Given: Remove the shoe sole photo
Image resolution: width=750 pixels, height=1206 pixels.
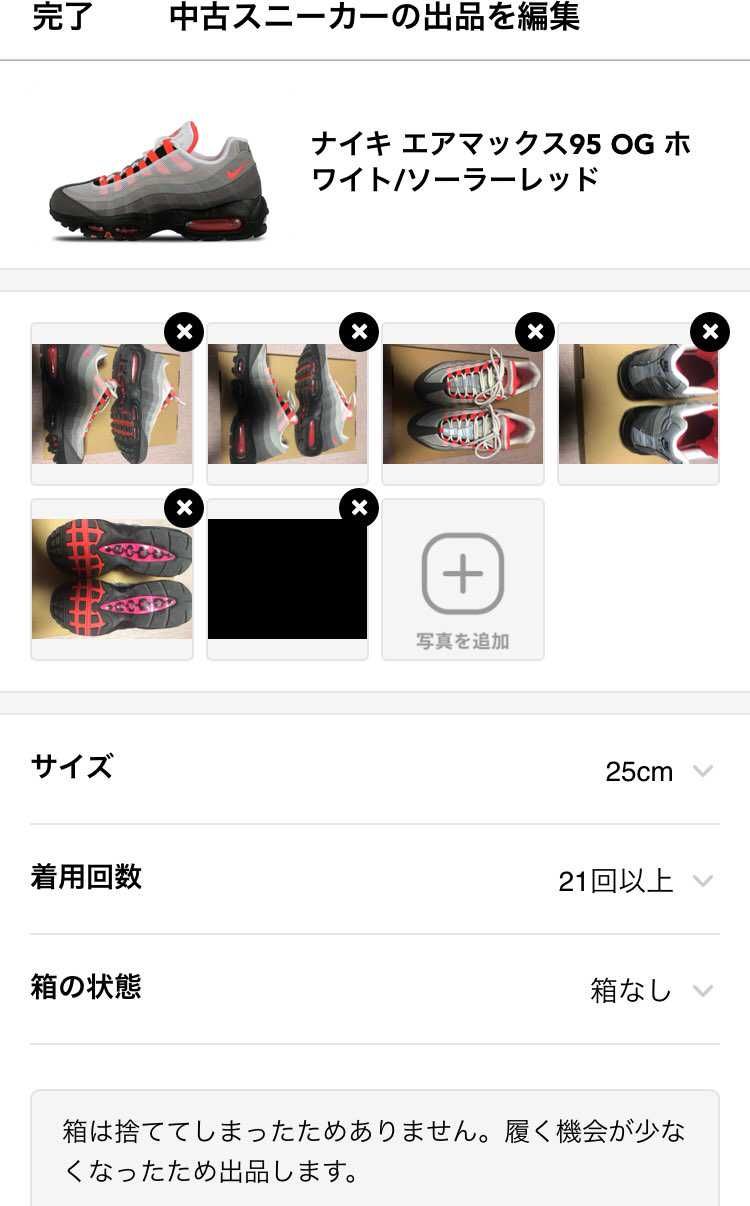Looking at the screenshot, I should coord(184,508).
